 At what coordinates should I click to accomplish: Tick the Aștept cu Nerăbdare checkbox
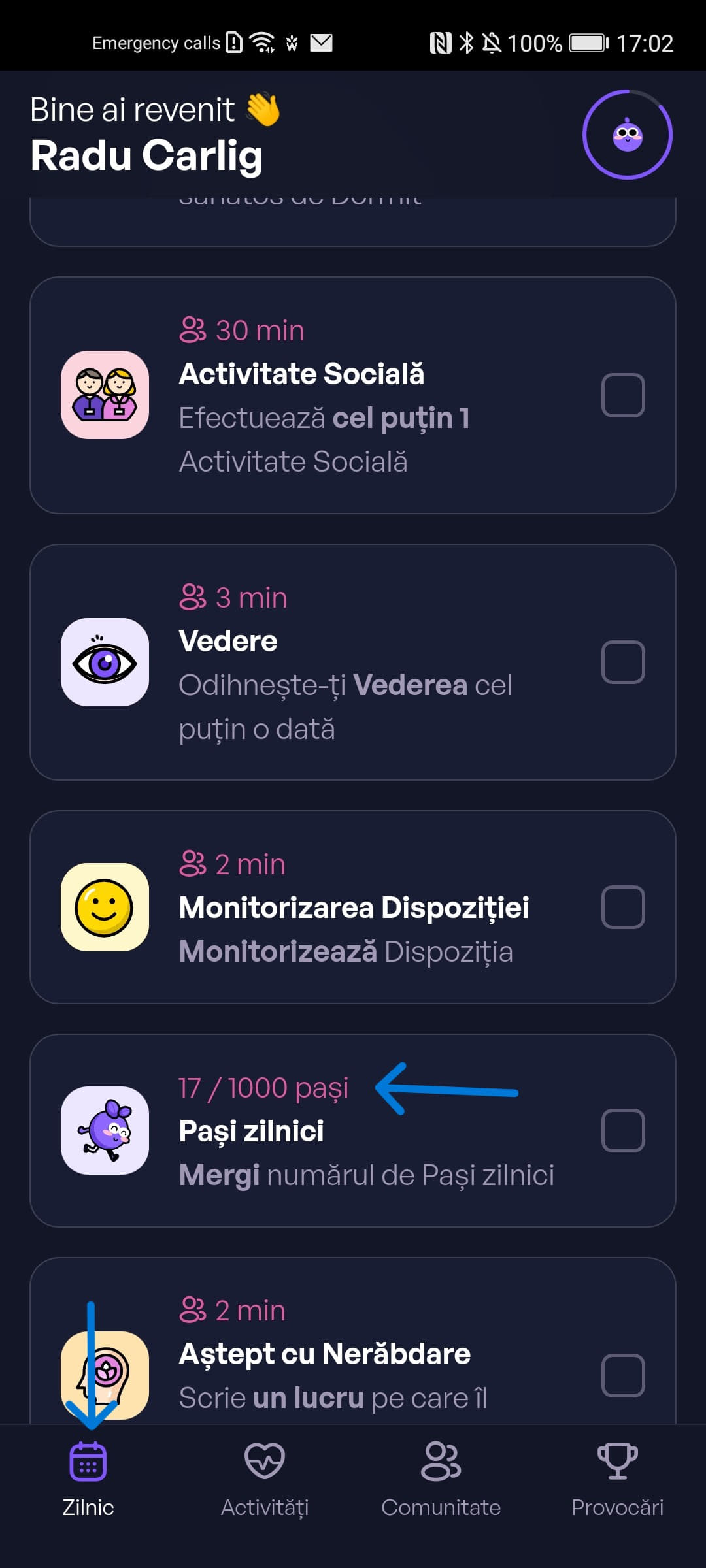[x=623, y=1375]
